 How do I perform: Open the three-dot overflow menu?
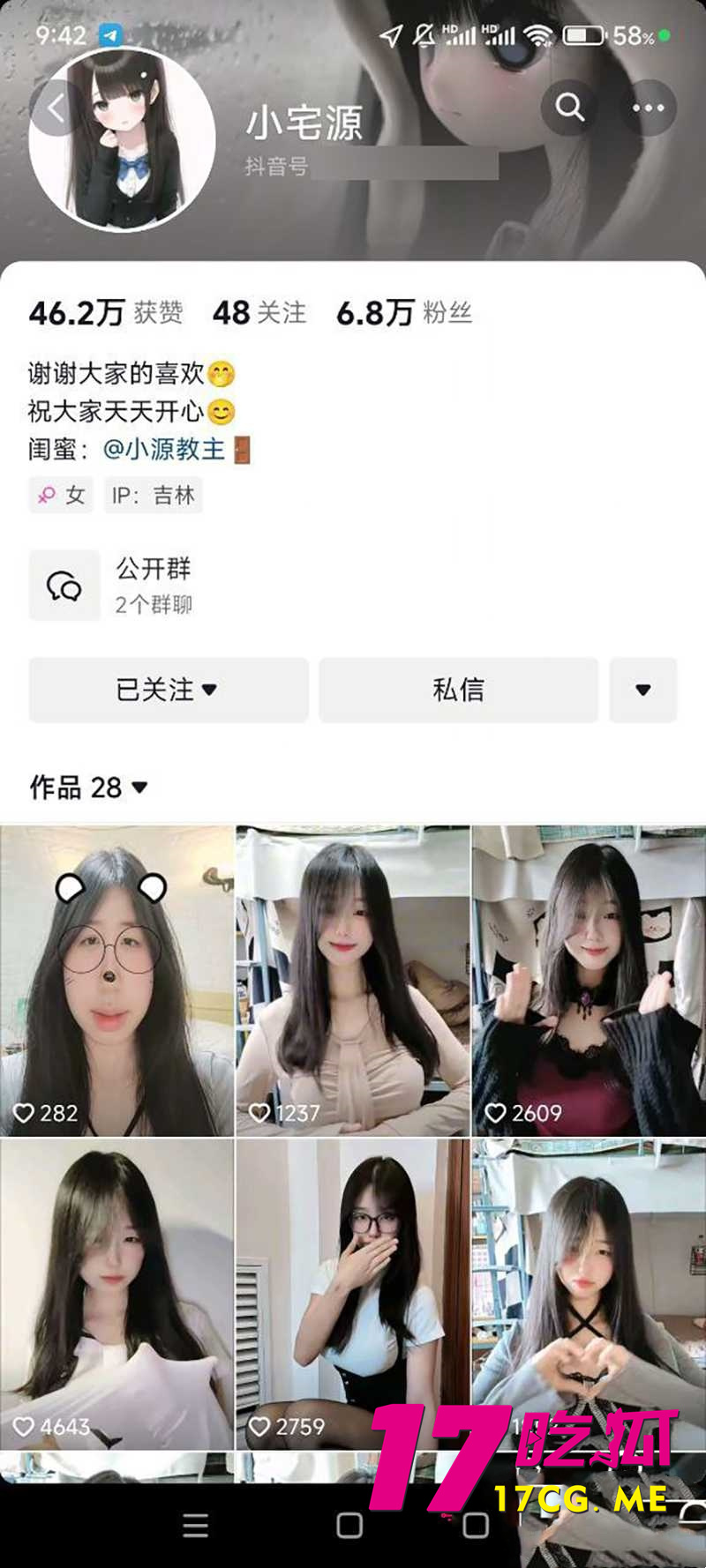(x=648, y=108)
